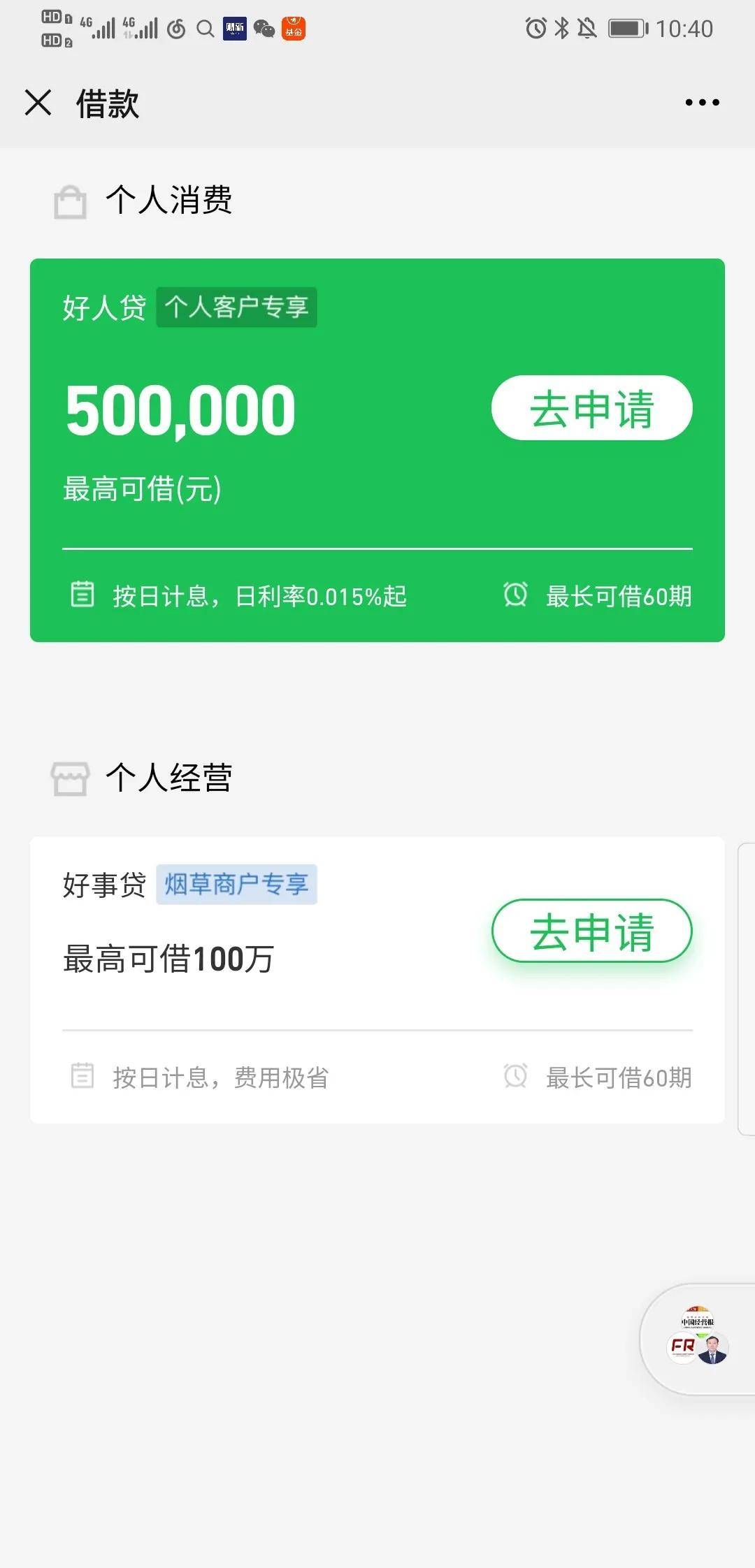Close the 借款 page with the X
755x1568 pixels.
38,102
